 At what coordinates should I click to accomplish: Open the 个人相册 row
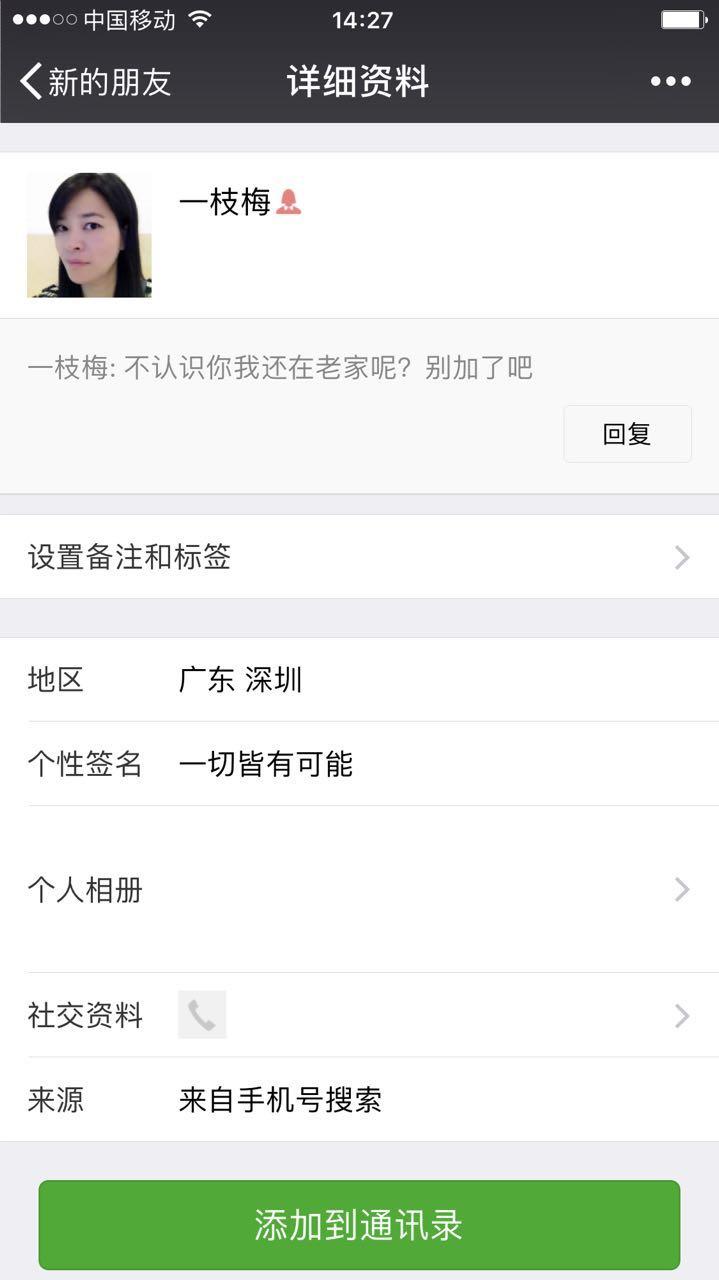pyautogui.click(x=359, y=889)
